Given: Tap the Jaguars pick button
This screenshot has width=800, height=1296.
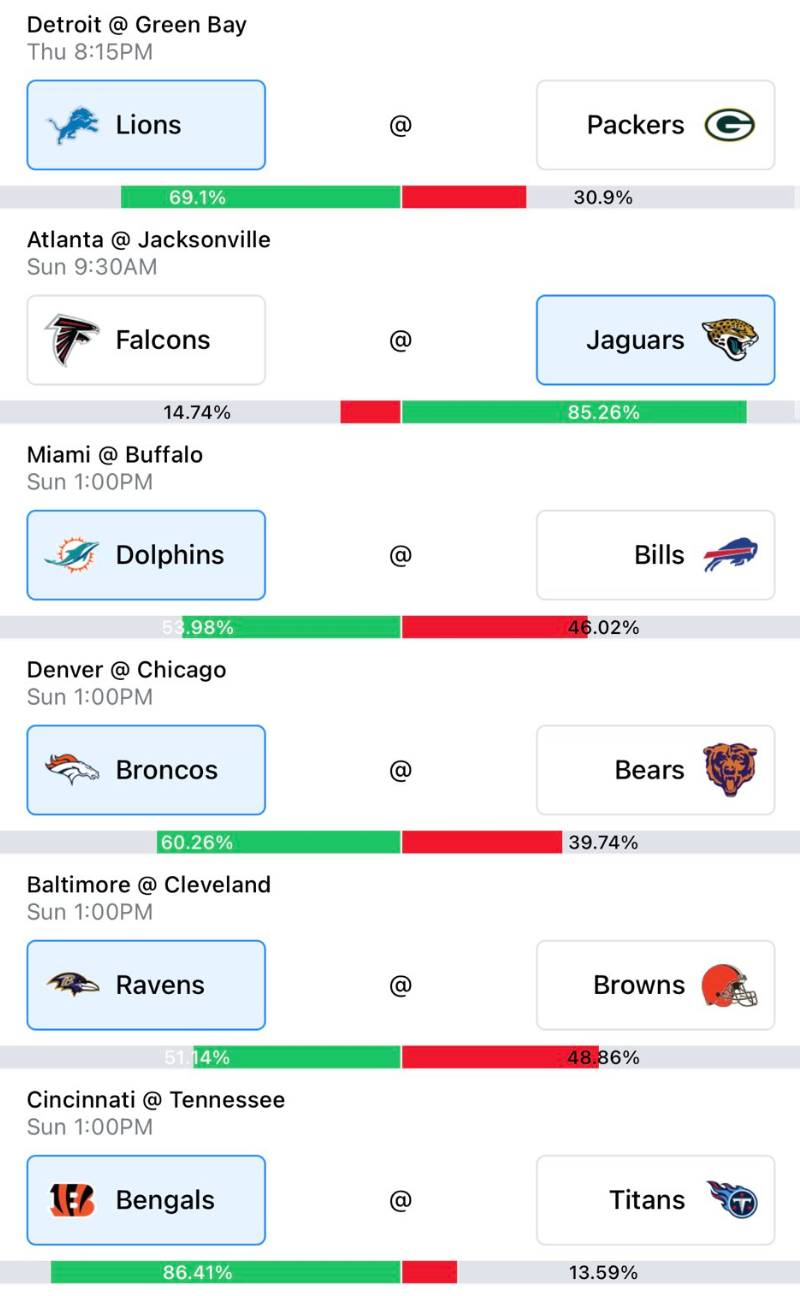Looking at the screenshot, I should coord(655,340).
